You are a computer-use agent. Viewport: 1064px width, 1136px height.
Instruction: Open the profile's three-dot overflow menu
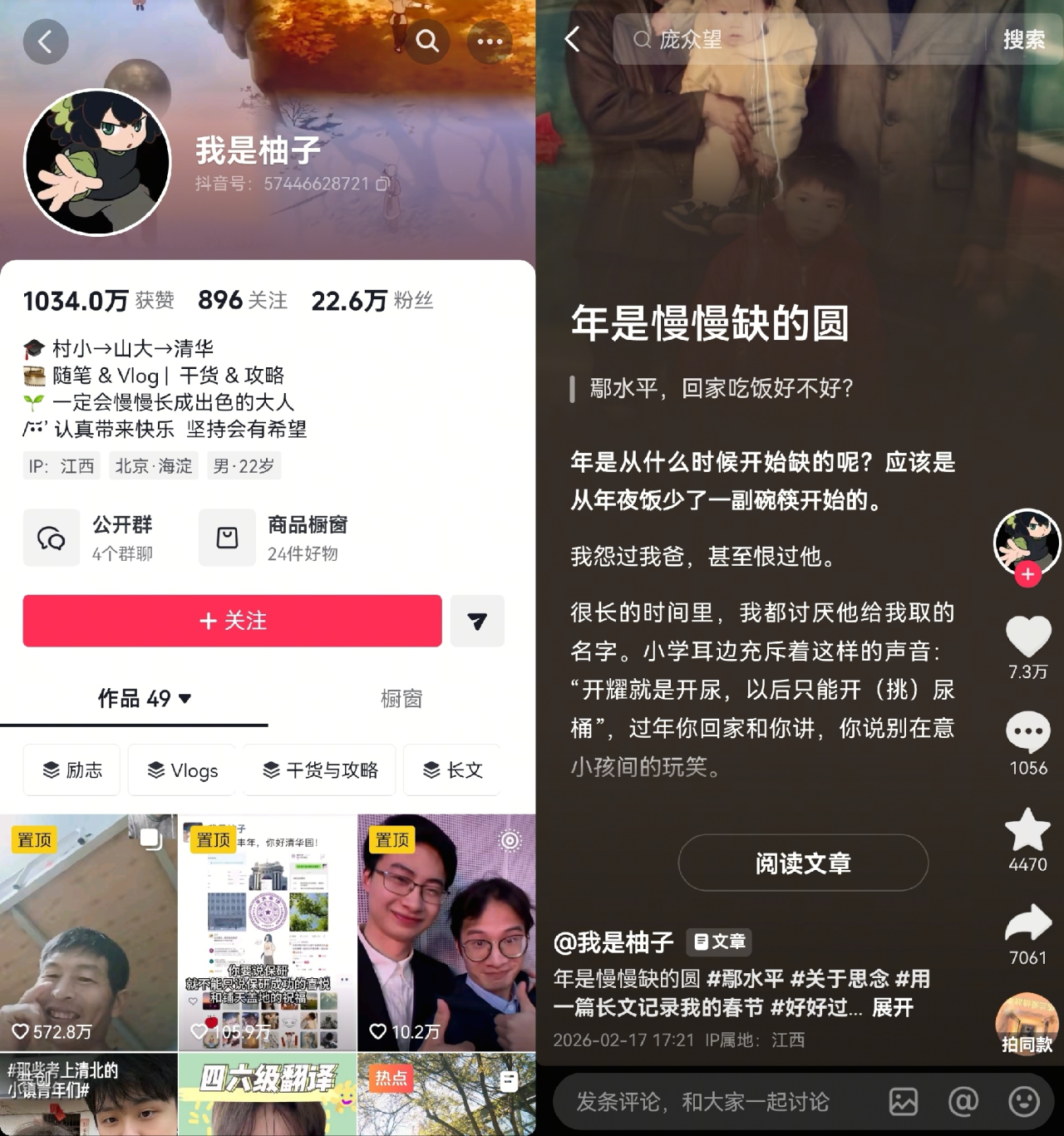pos(490,42)
